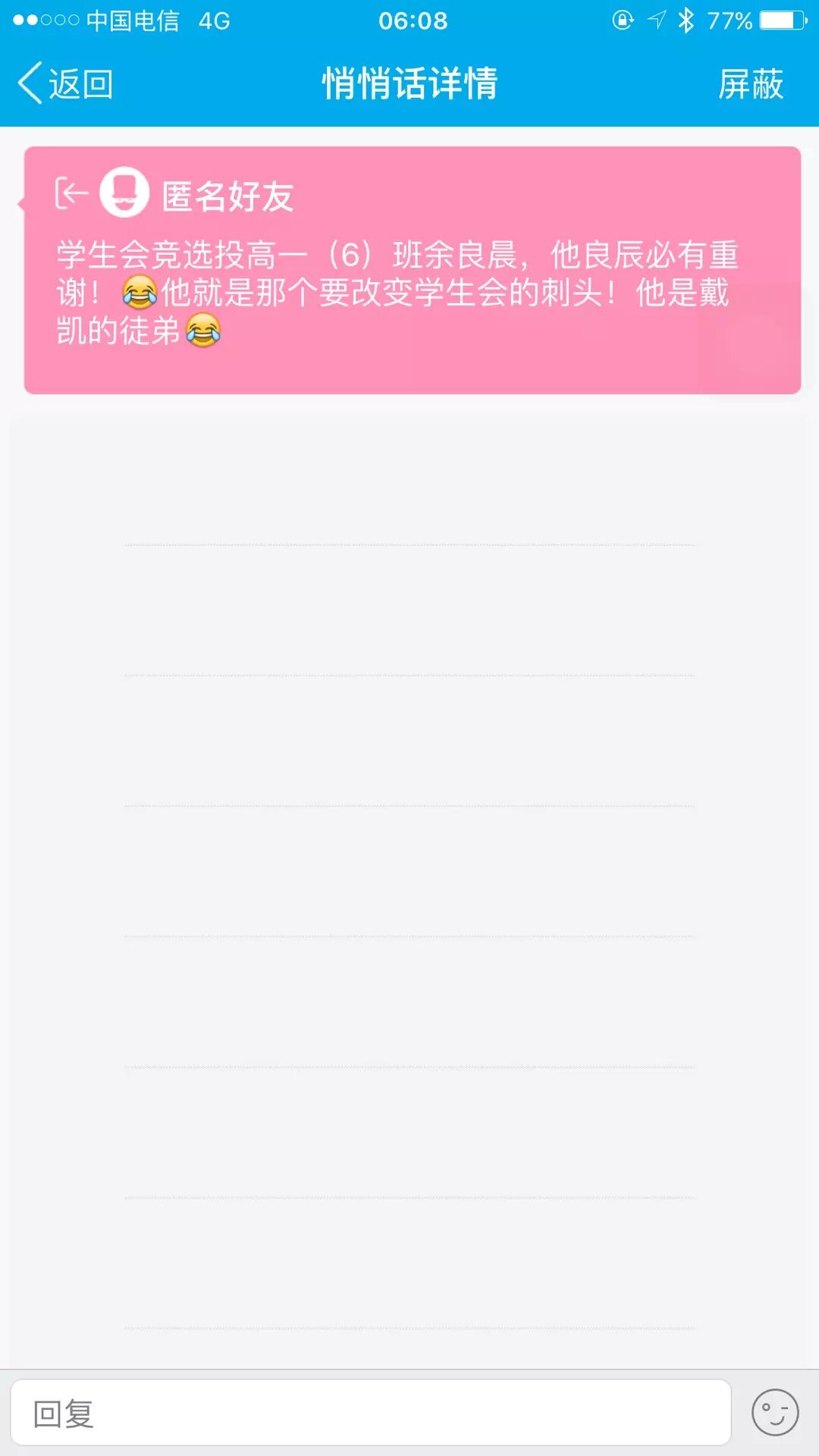Tap the 回复 reply input field
The width and height of the screenshot is (819, 1456).
click(370, 1413)
